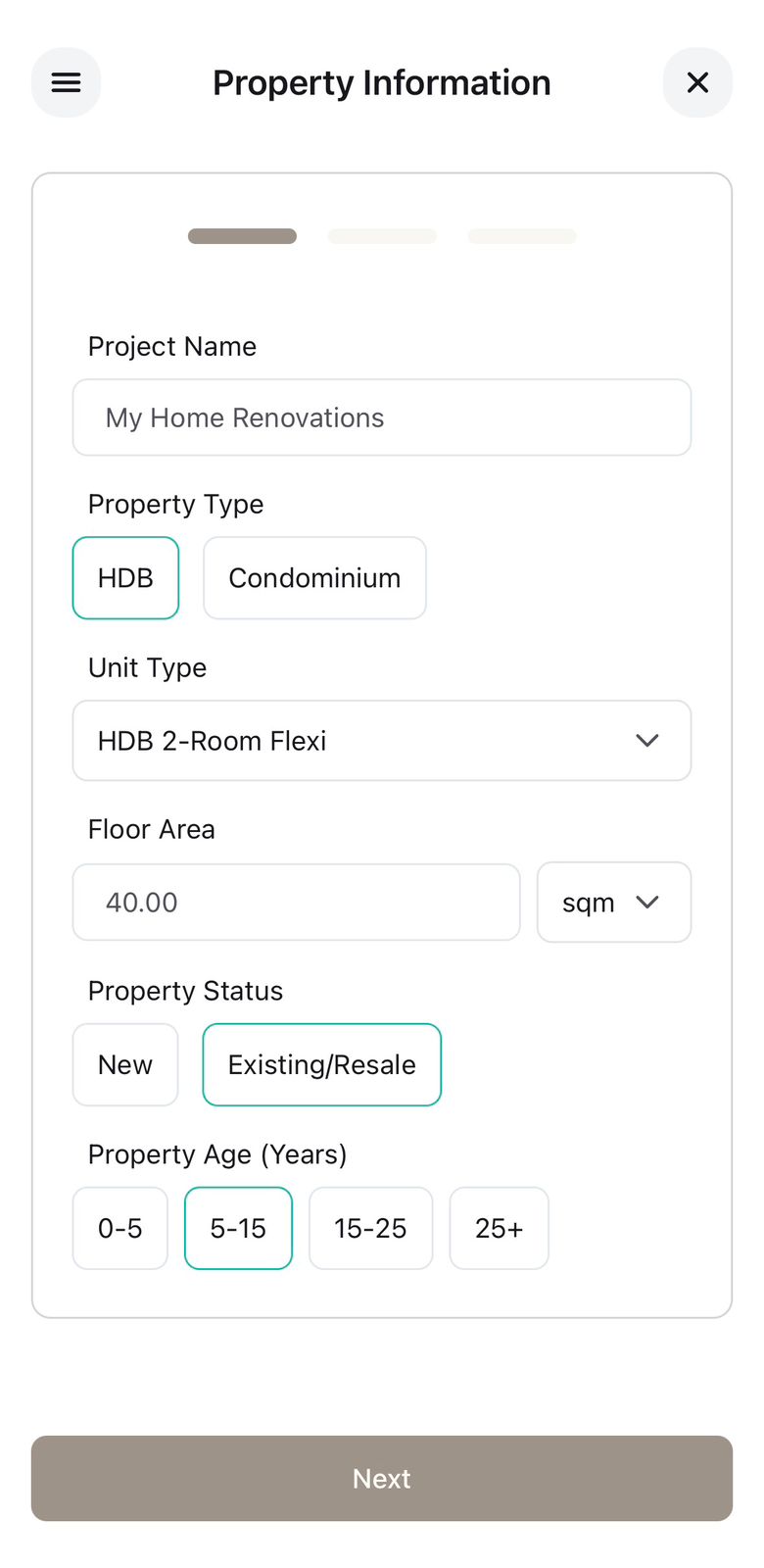764x1568 pixels.
Task: Open the hamburger navigation menu
Action: (66, 82)
